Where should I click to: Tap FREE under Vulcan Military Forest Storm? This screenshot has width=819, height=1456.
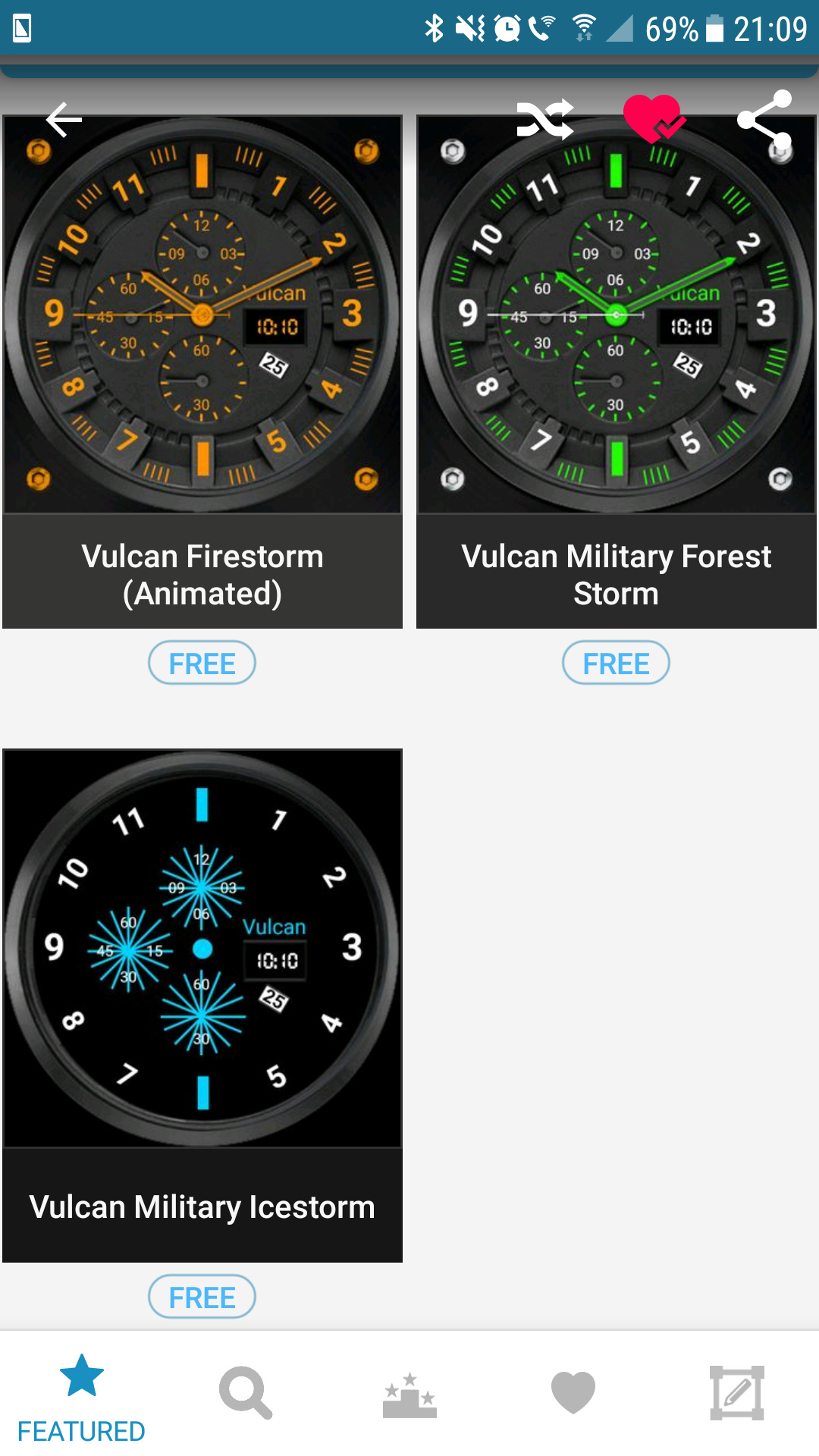tap(616, 664)
